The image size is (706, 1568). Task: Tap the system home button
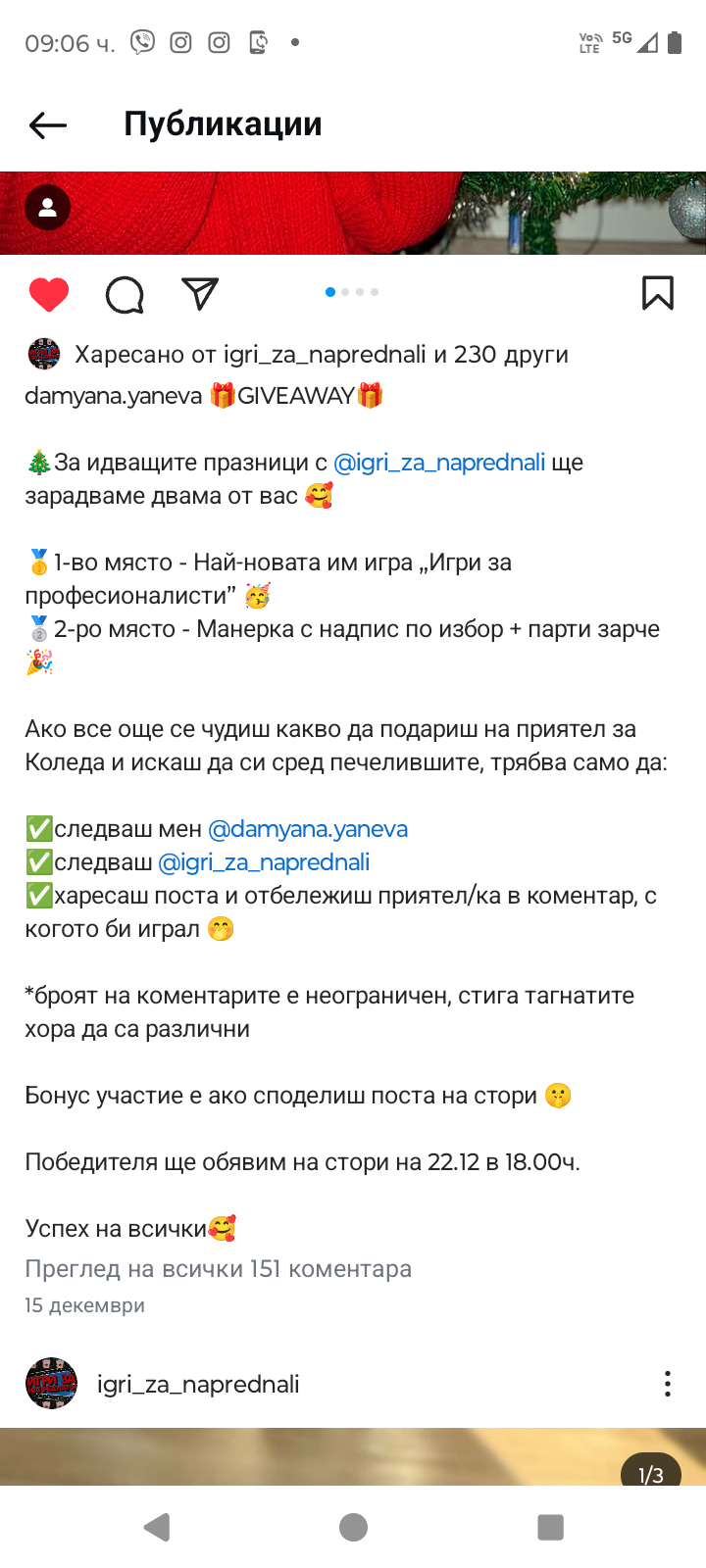coord(353,1527)
